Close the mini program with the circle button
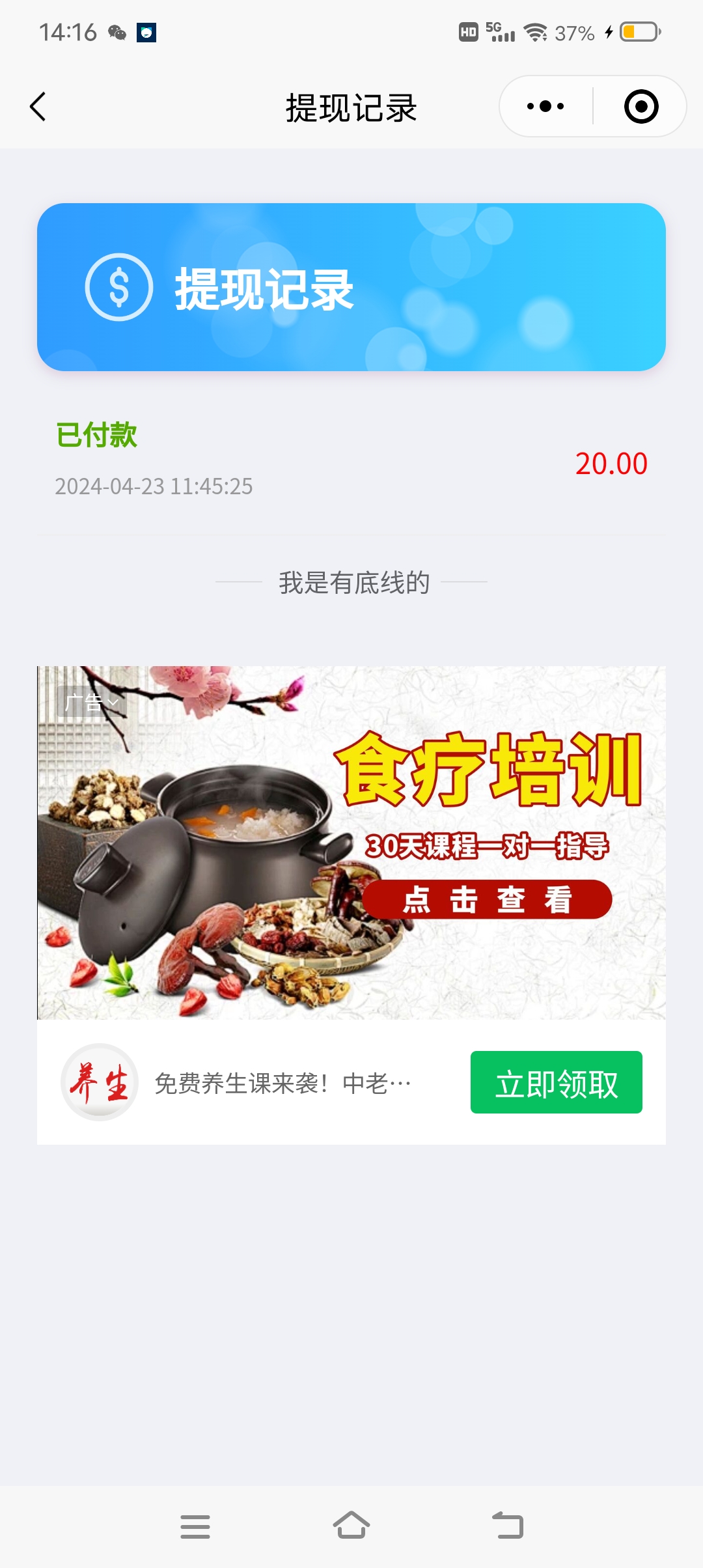 641,106
